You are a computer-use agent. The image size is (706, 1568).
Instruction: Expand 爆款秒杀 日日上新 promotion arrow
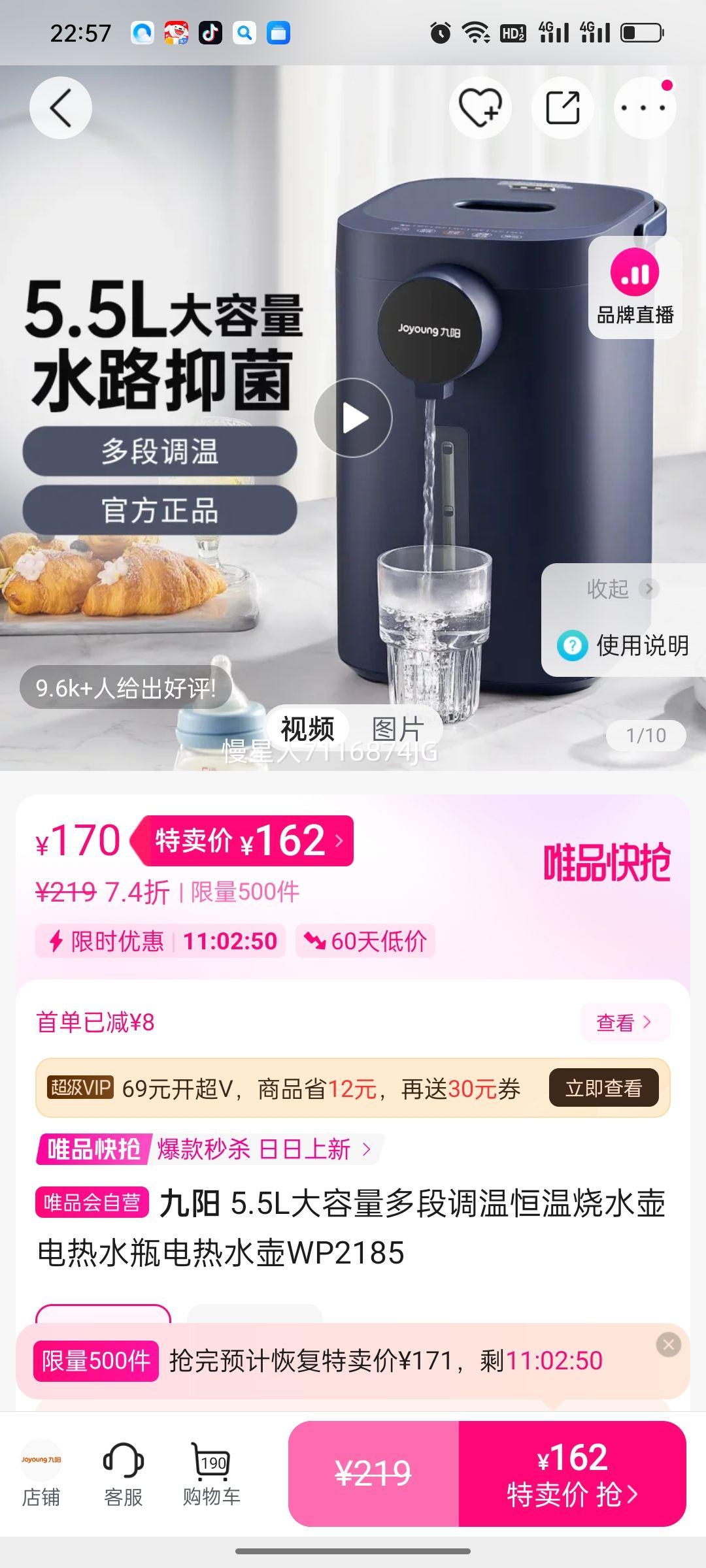click(367, 1148)
